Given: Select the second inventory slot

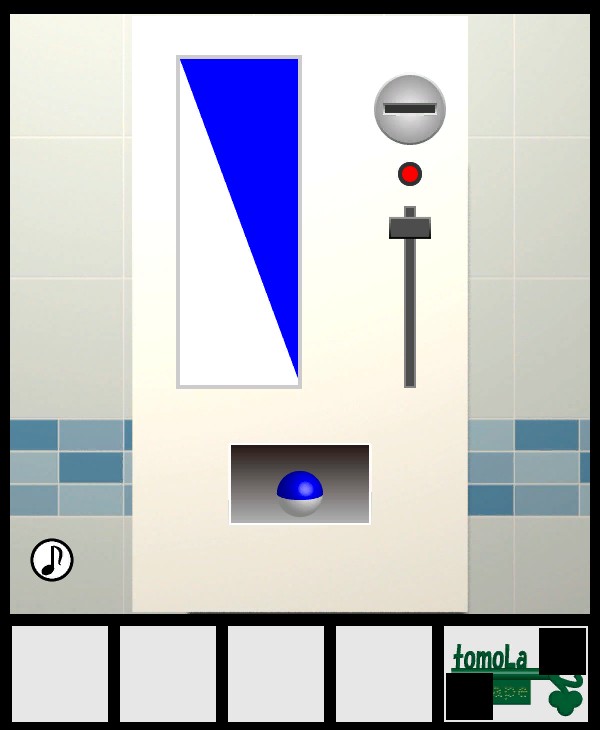Looking at the screenshot, I should click(x=168, y=674).
